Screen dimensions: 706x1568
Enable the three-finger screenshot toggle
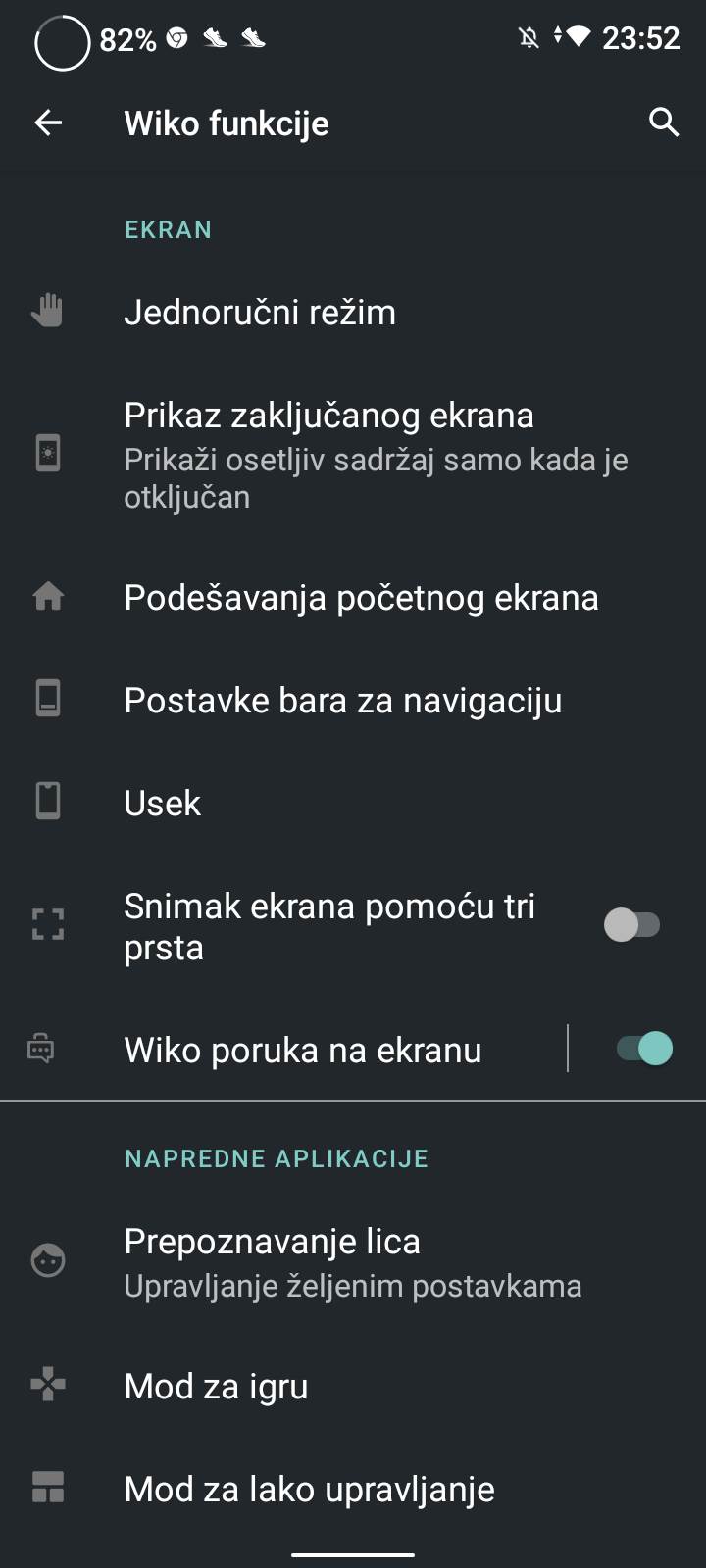pos(632,924)
